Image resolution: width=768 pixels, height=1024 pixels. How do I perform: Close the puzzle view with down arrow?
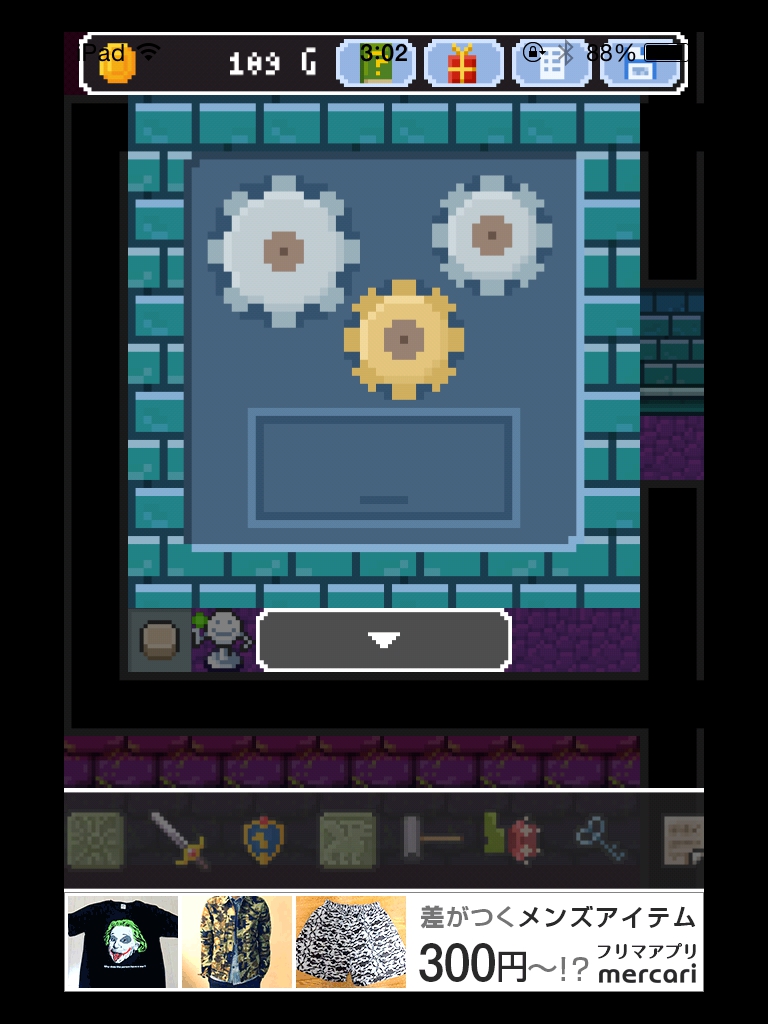click(x=384, y=640)
